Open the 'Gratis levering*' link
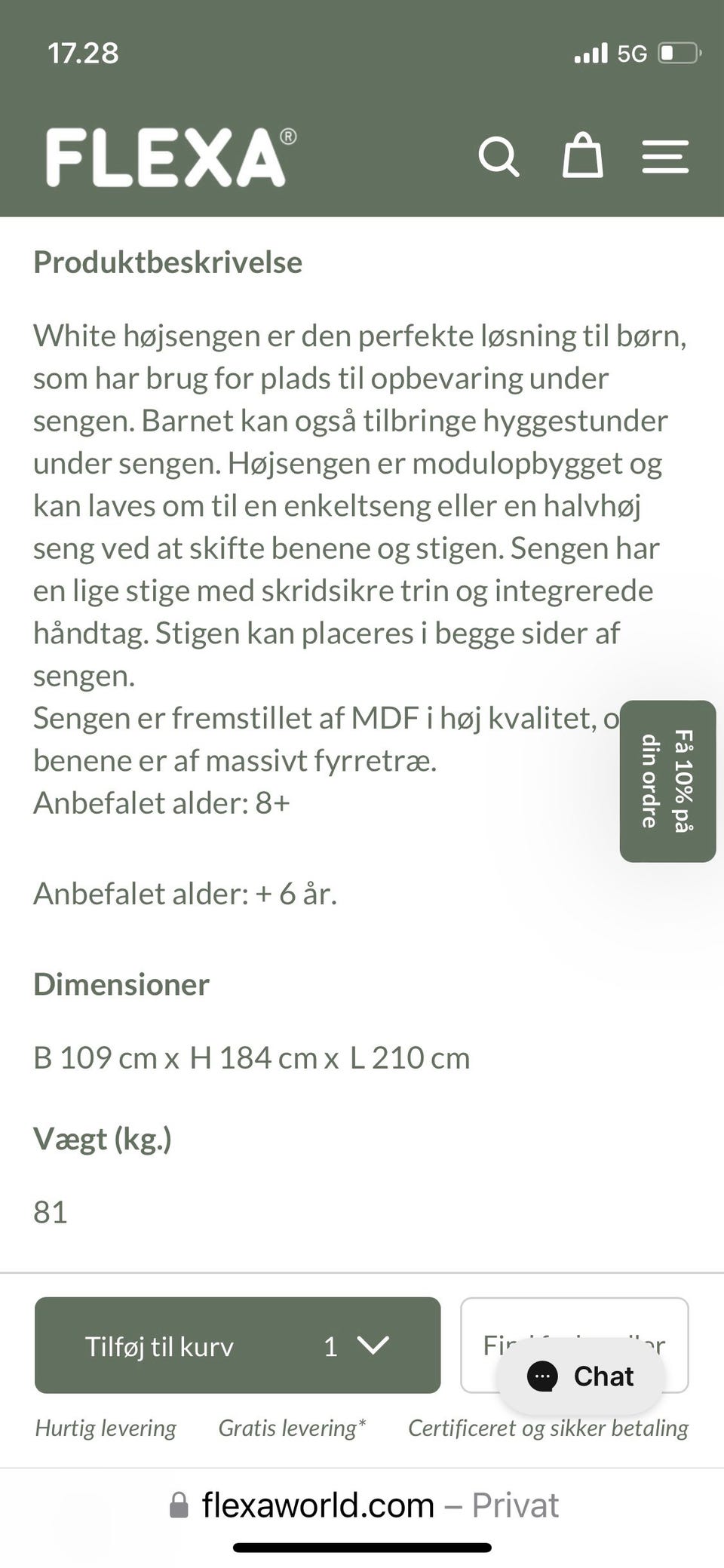 pyautogui.click(x=293, y=1428)
